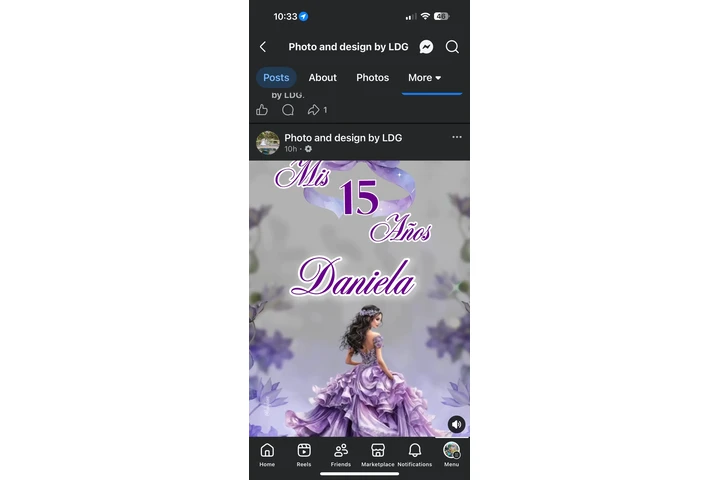Switch to the Photos tab

click(372, 78)
